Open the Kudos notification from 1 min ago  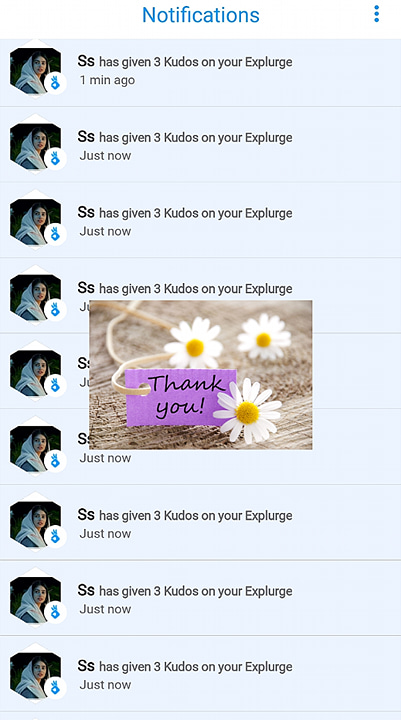200,73
